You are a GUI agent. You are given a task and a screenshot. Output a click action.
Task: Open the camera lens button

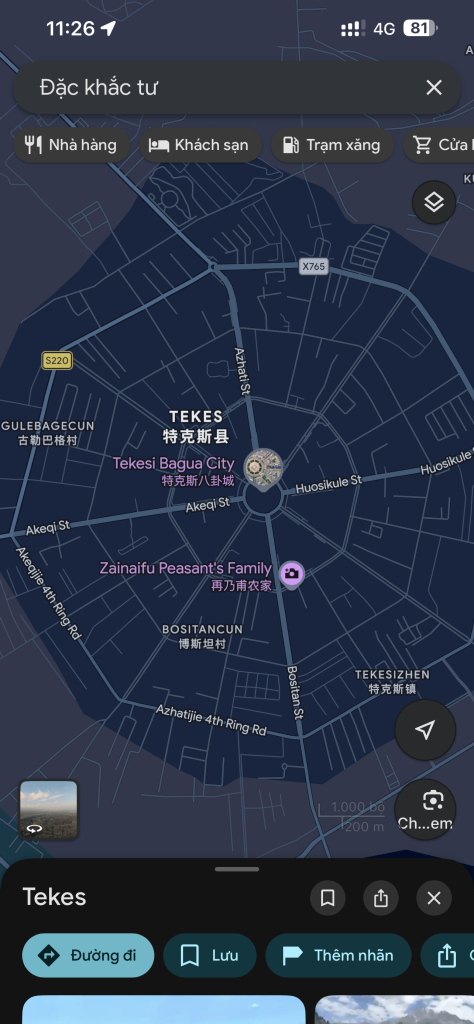click(425, 809)
